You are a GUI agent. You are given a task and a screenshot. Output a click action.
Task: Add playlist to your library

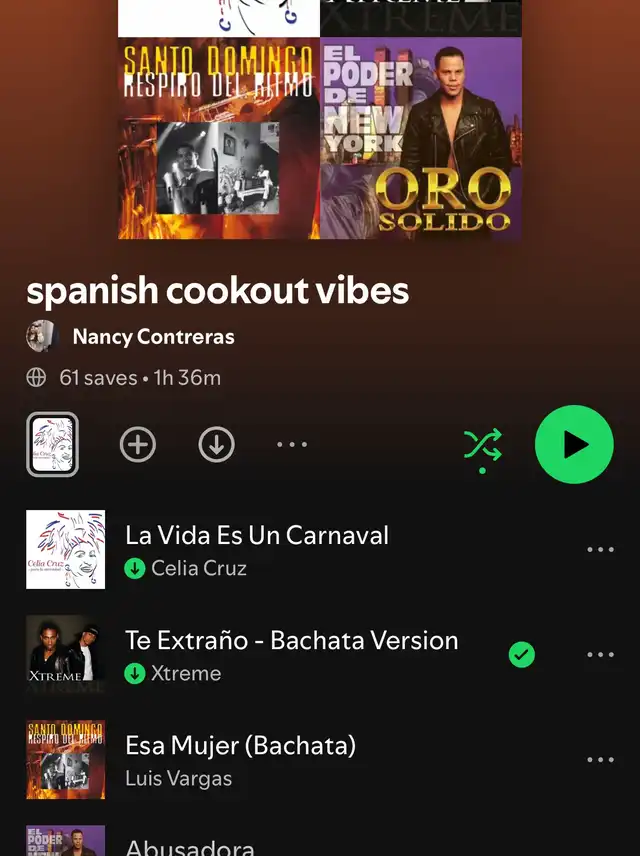click(x=138, y=444)
